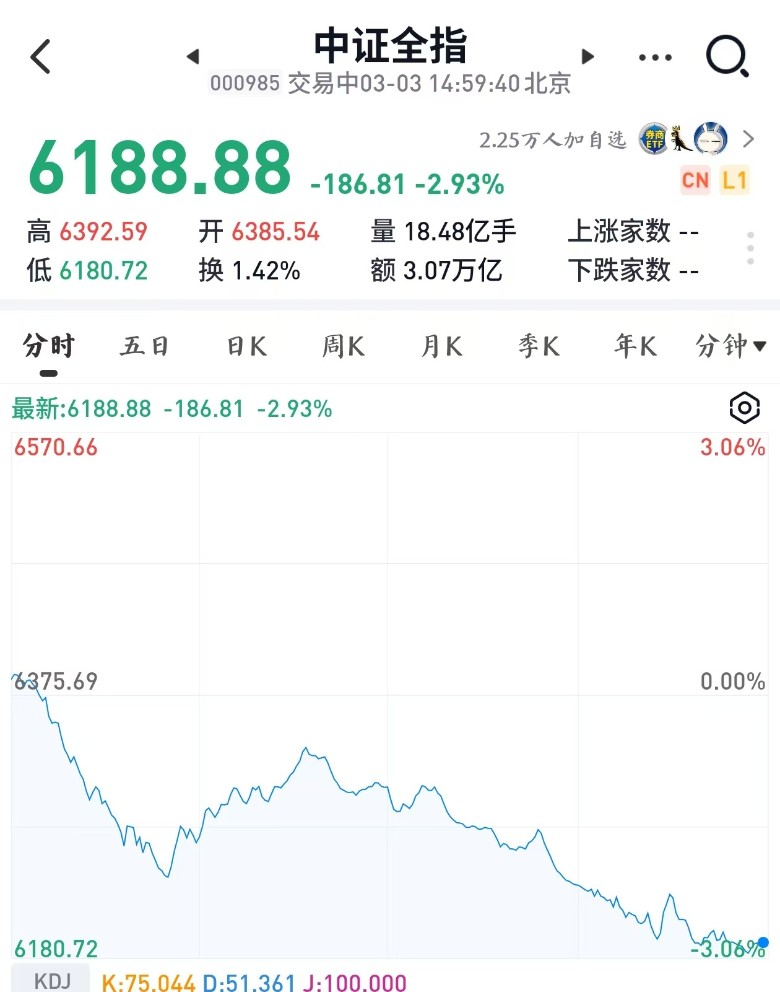Expand the 分钟 interval dropdown
The image size is (780, 992).
(731, 346)
